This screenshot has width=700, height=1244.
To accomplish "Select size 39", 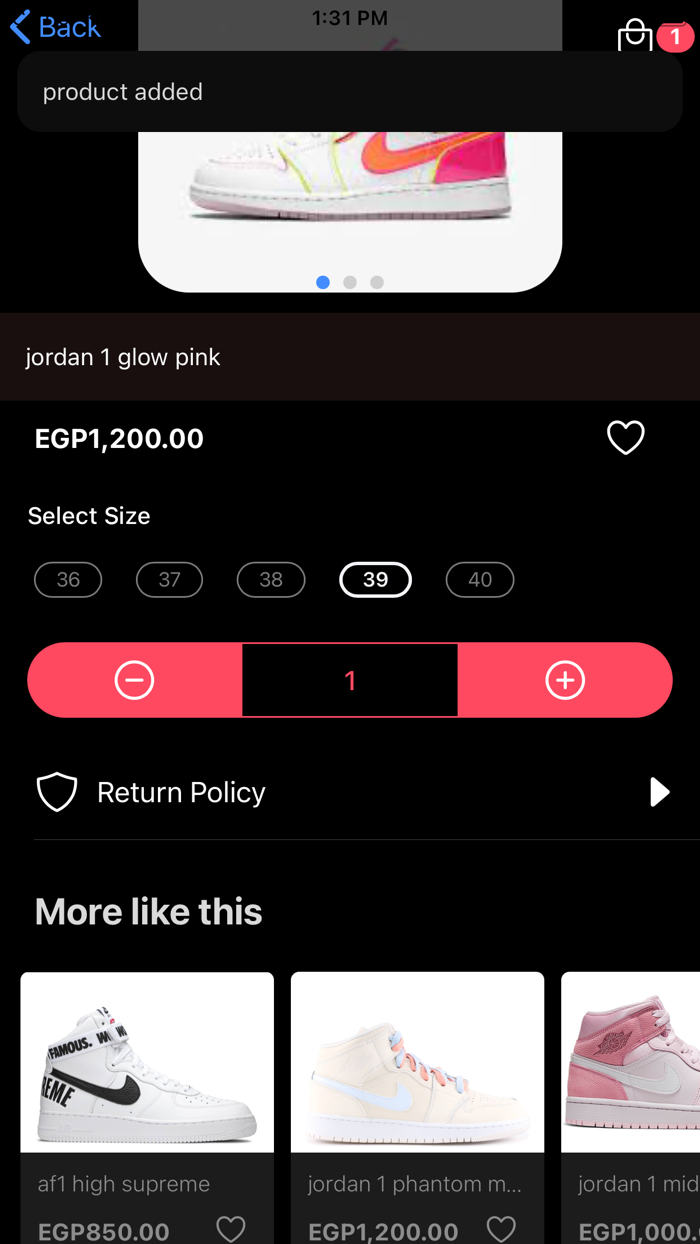I will [x=375, y=580].
